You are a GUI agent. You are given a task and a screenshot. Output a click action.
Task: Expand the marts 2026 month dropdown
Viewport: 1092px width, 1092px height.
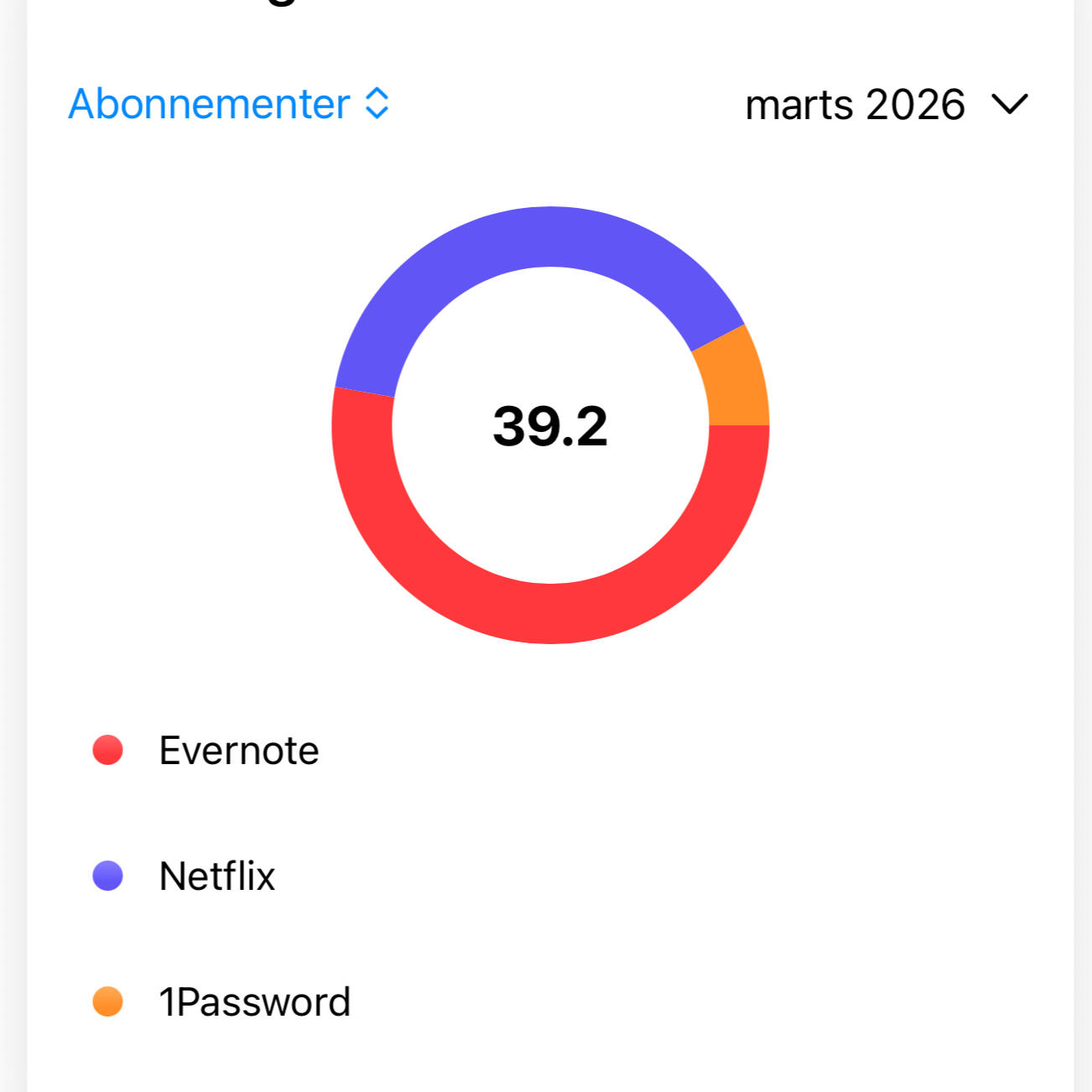[886, 105]
